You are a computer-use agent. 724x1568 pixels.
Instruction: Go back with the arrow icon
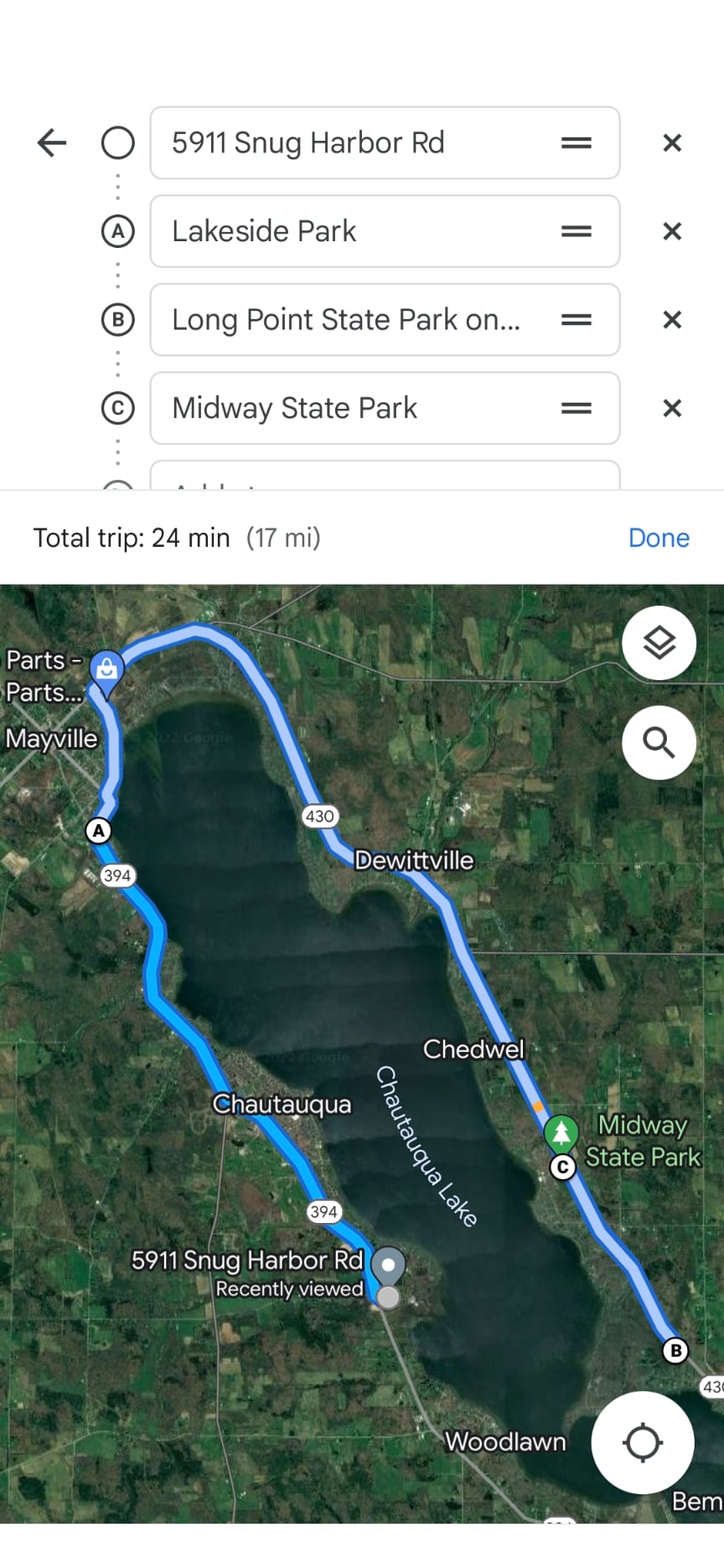tap(52, 142)
